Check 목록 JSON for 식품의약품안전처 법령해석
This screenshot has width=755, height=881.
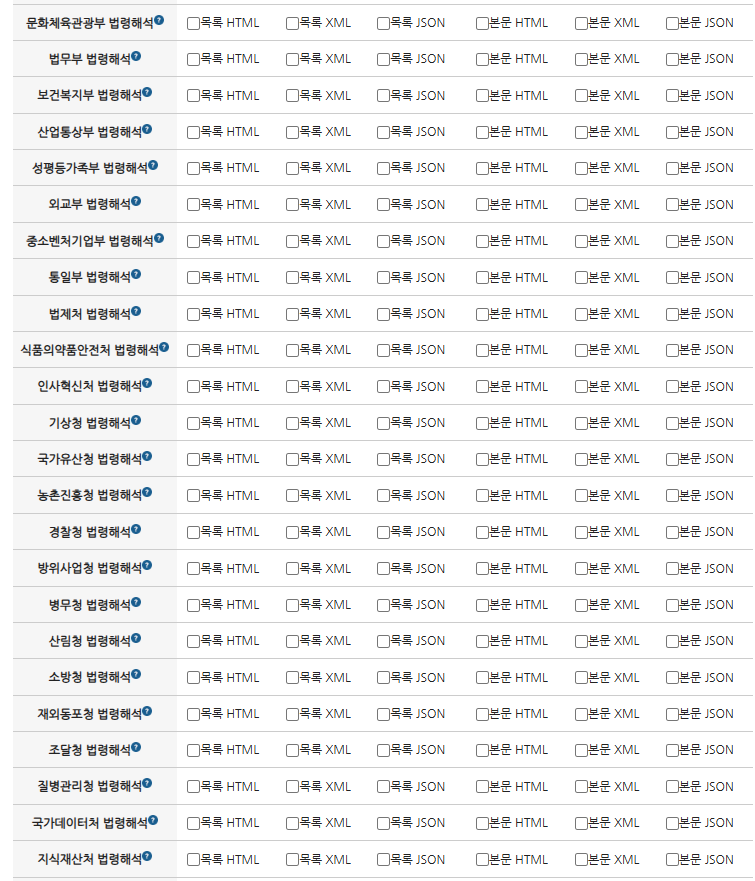point(383,351)
